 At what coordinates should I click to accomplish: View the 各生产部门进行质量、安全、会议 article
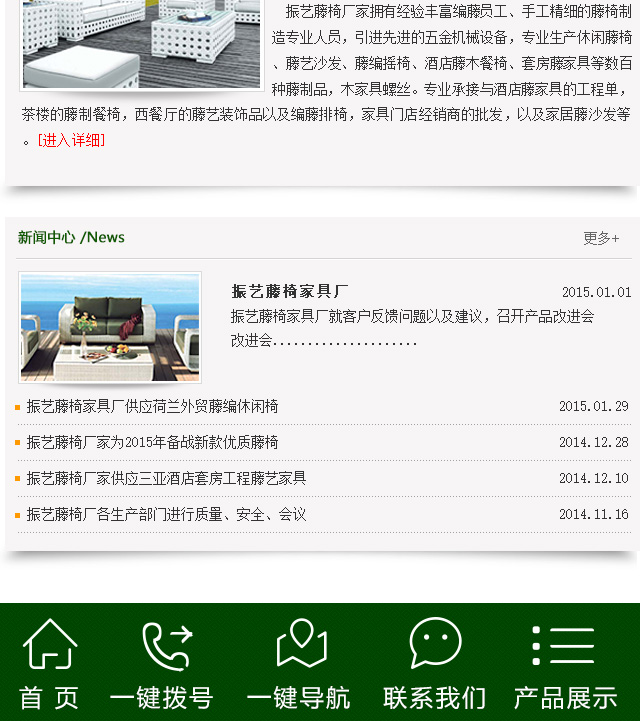pos(166,515)
